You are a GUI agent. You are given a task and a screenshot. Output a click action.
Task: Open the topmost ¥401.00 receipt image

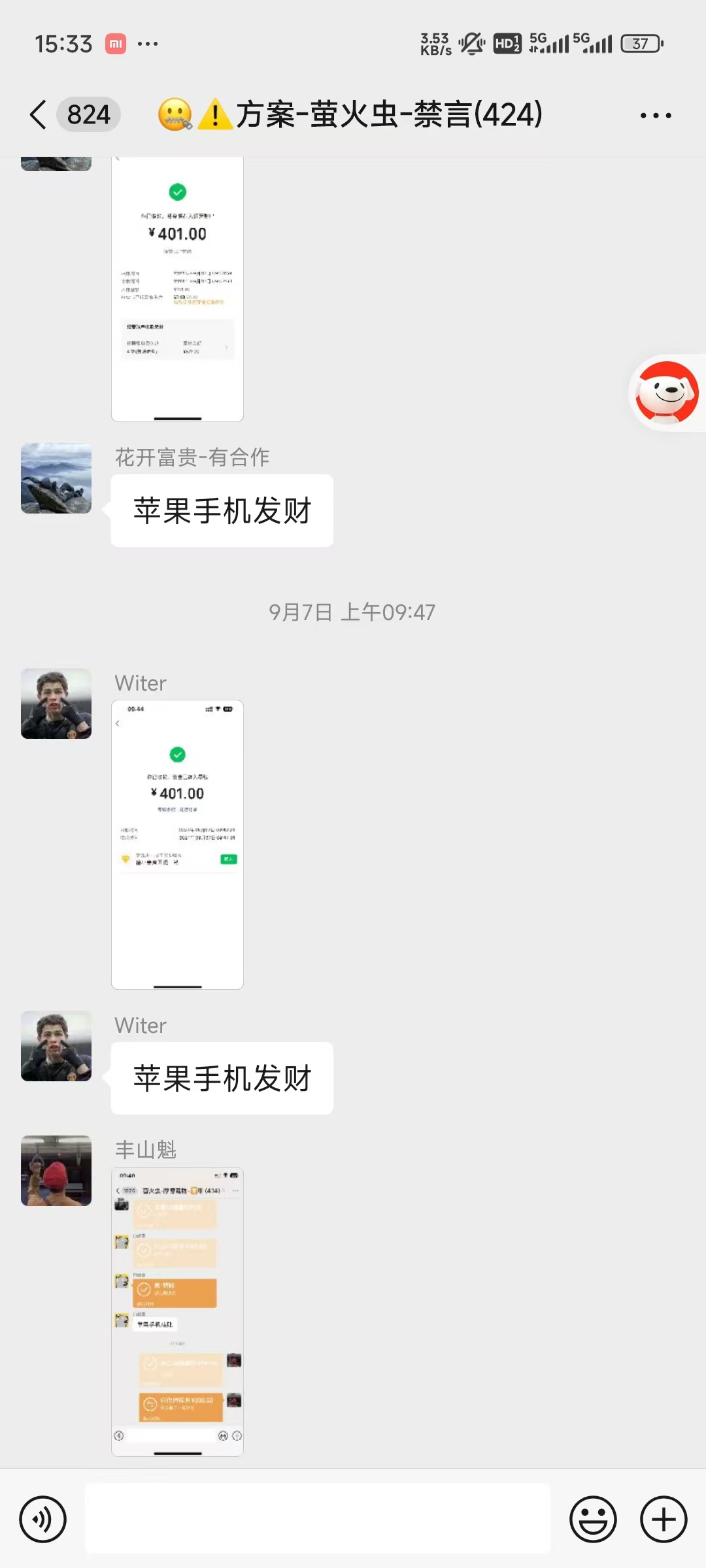177,287
